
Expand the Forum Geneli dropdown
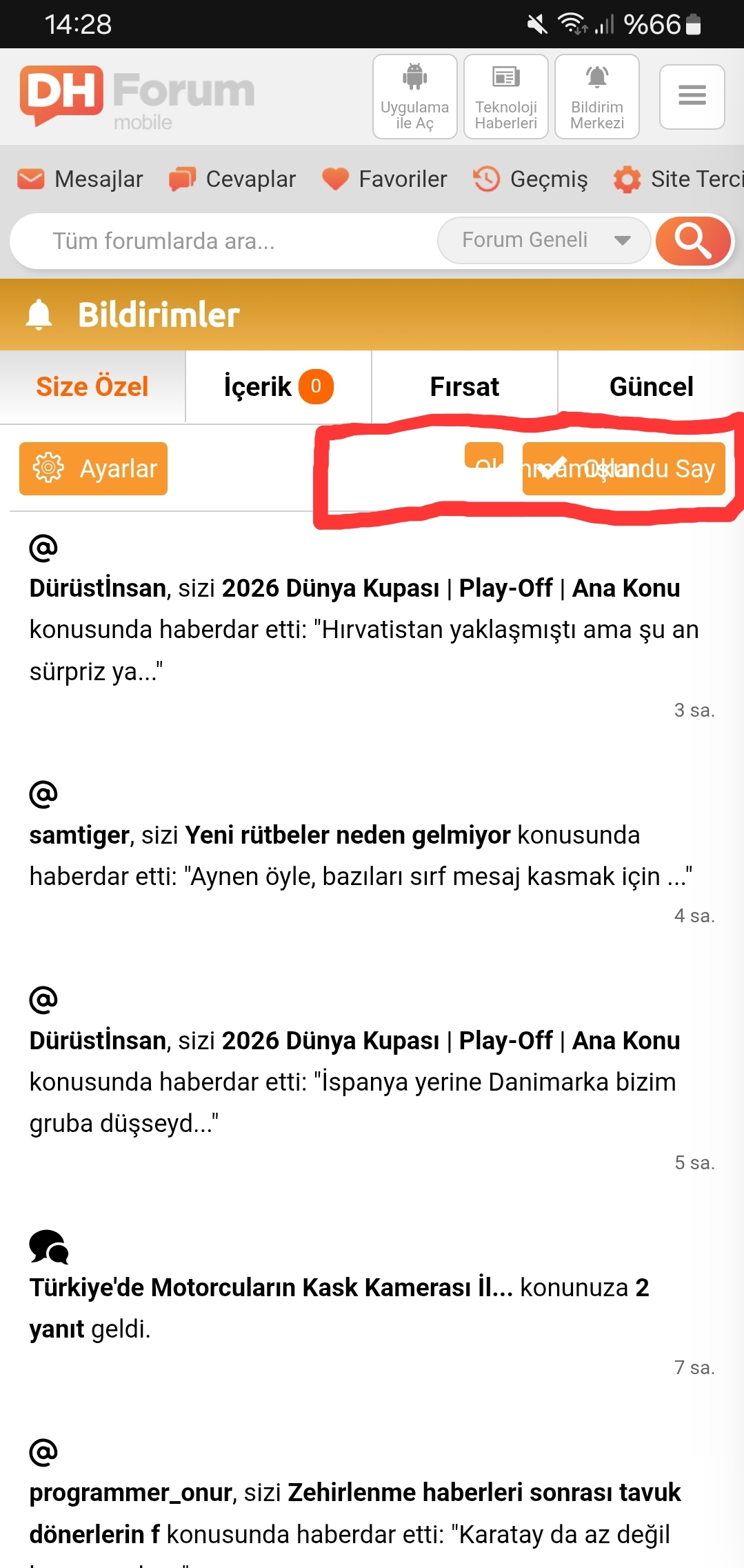(x=544, y=240)
